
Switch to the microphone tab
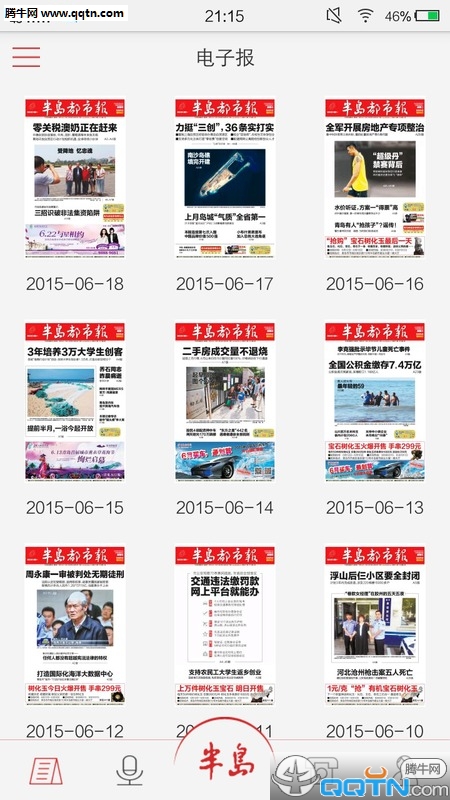(x=130, y=770)
